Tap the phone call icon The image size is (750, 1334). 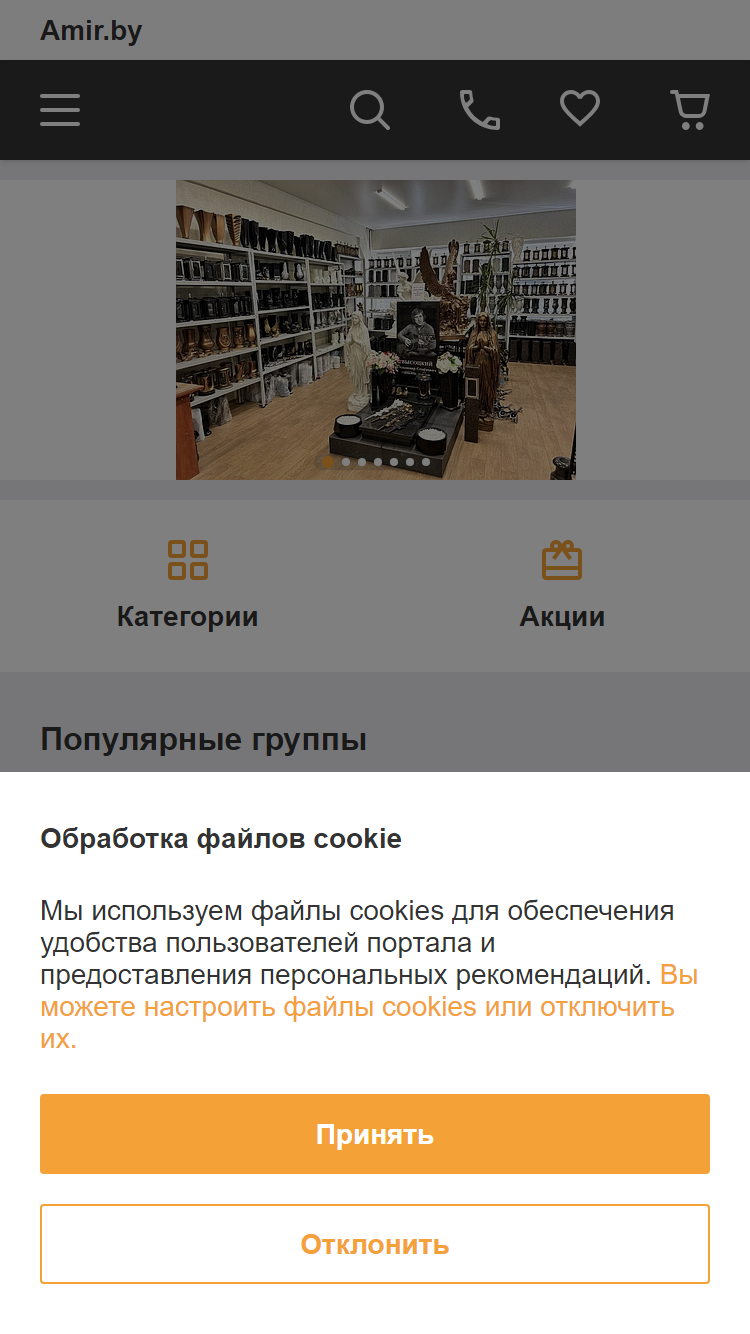coord(480,110)
